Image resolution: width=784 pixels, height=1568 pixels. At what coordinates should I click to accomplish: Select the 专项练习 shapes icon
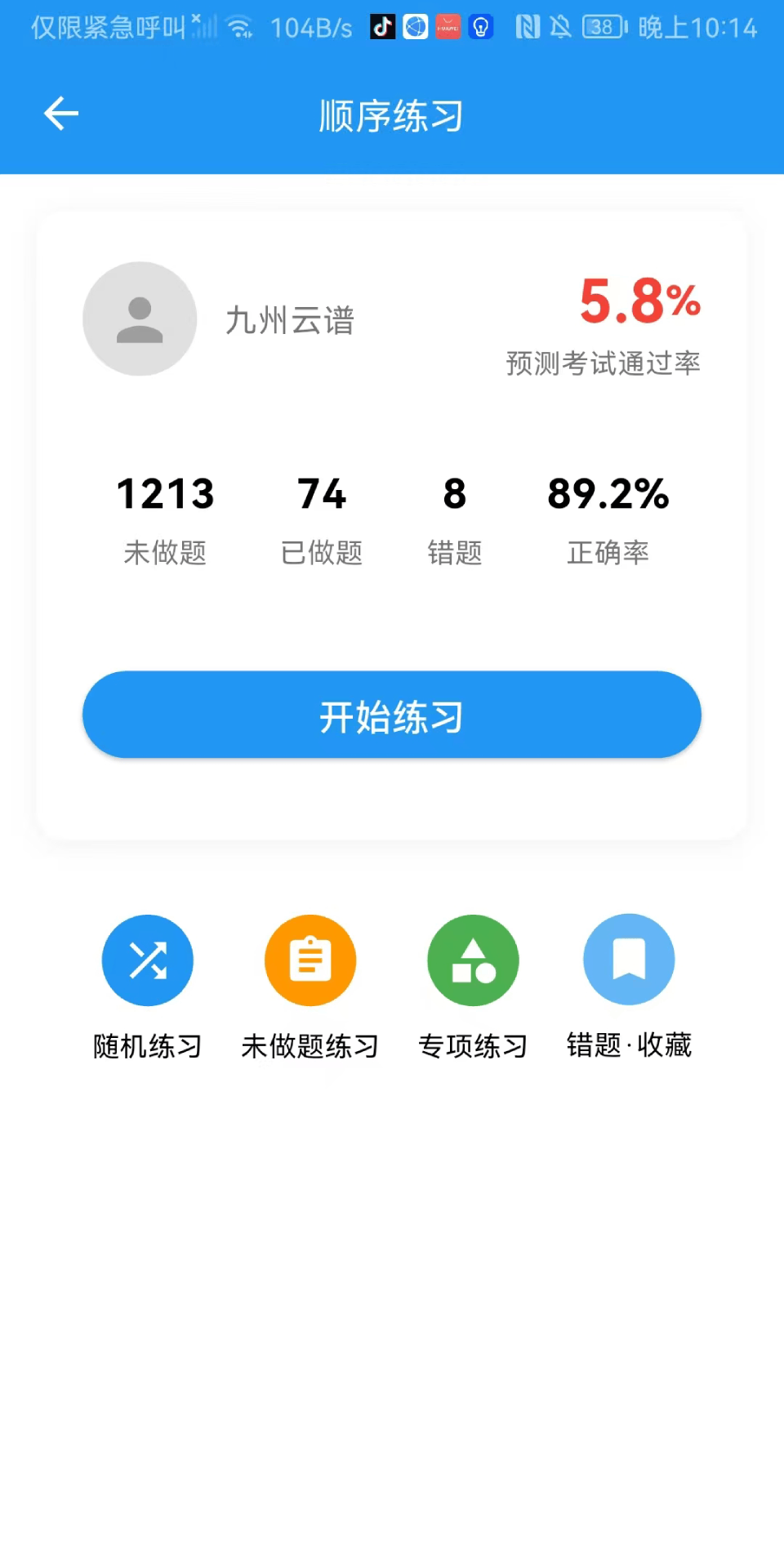pyautogui.click(x=473, y=960)
